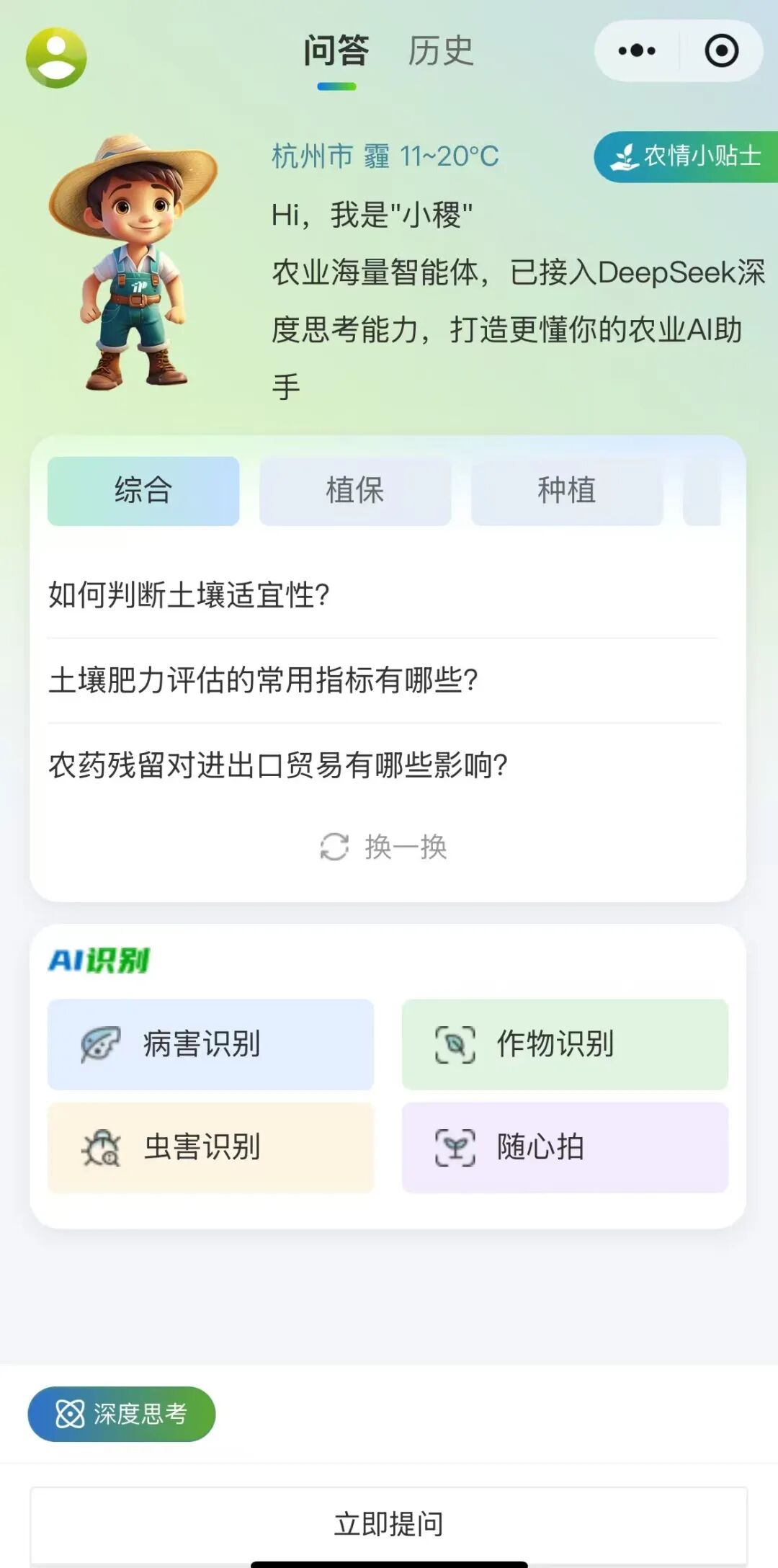Open 作物识别 AI recognition
Screen dimensions: 778x1568
pyautogui.click(x=565, y=1044)
